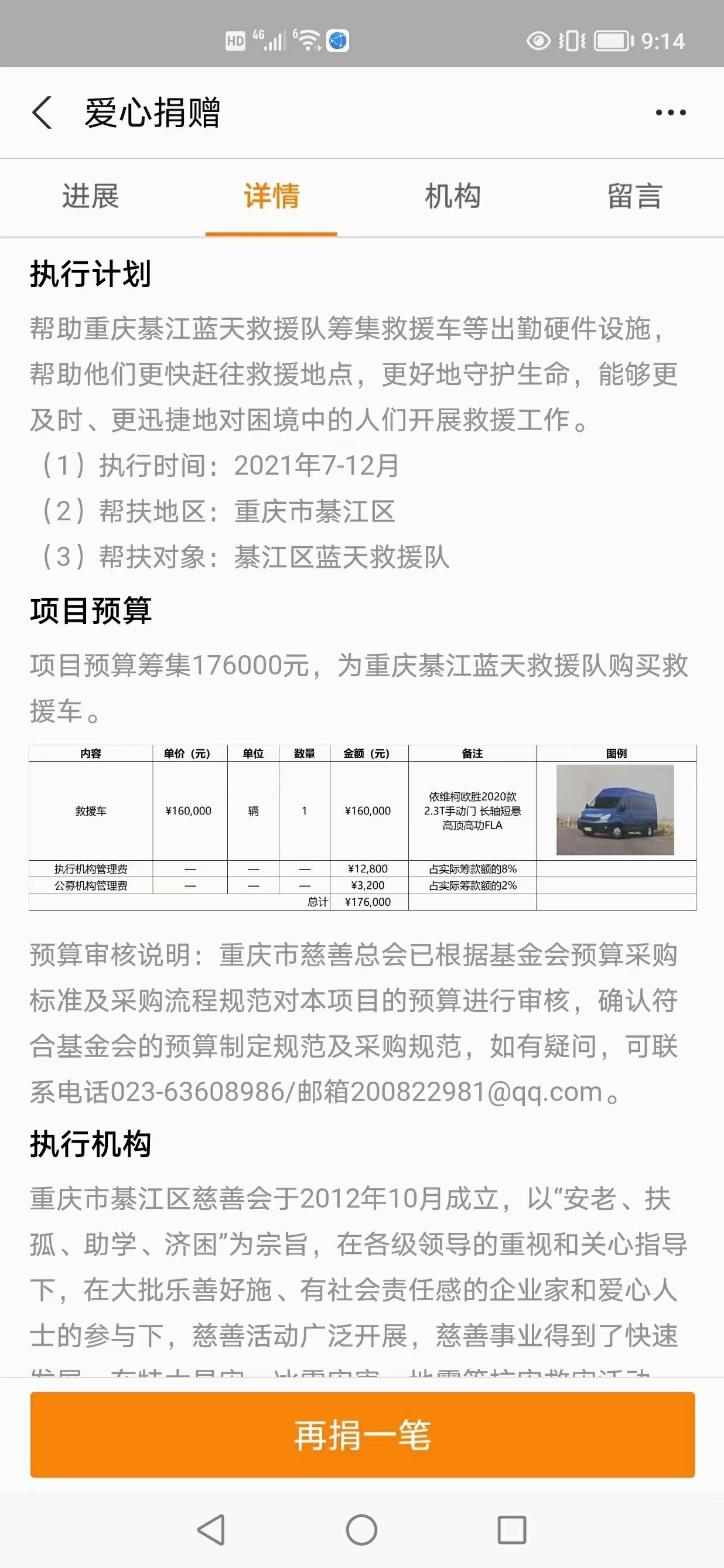The image size is (724, 1568).
Task: Switch to the 机构 tab
Action: [453, 196]
